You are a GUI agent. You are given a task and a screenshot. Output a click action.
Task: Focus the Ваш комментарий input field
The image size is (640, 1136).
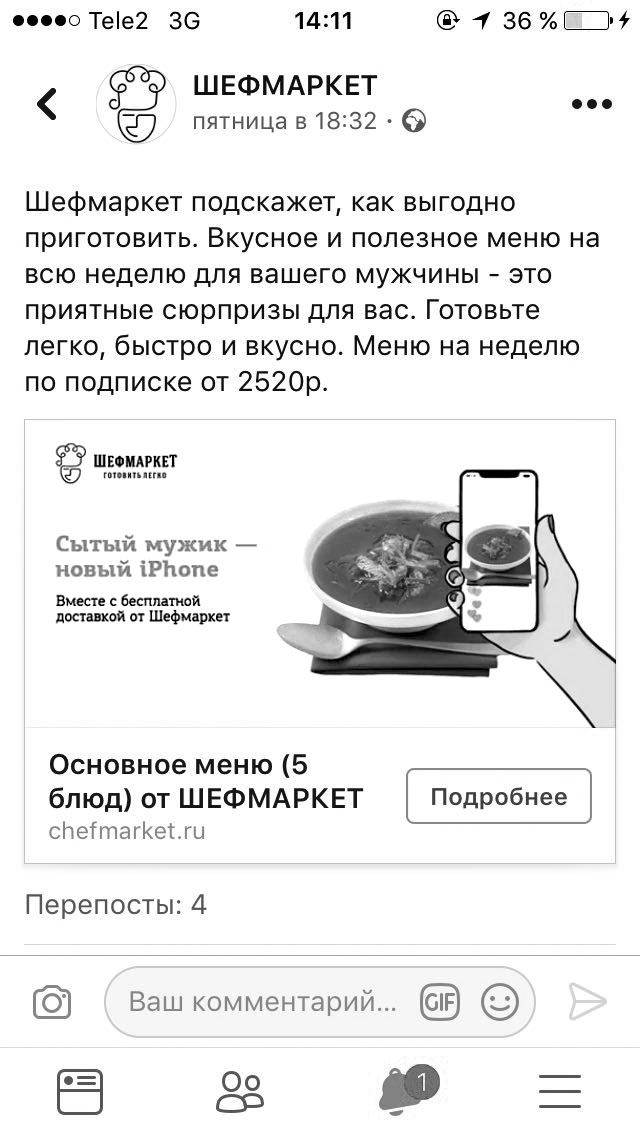pyautogui.click(x=262, y=1001)
